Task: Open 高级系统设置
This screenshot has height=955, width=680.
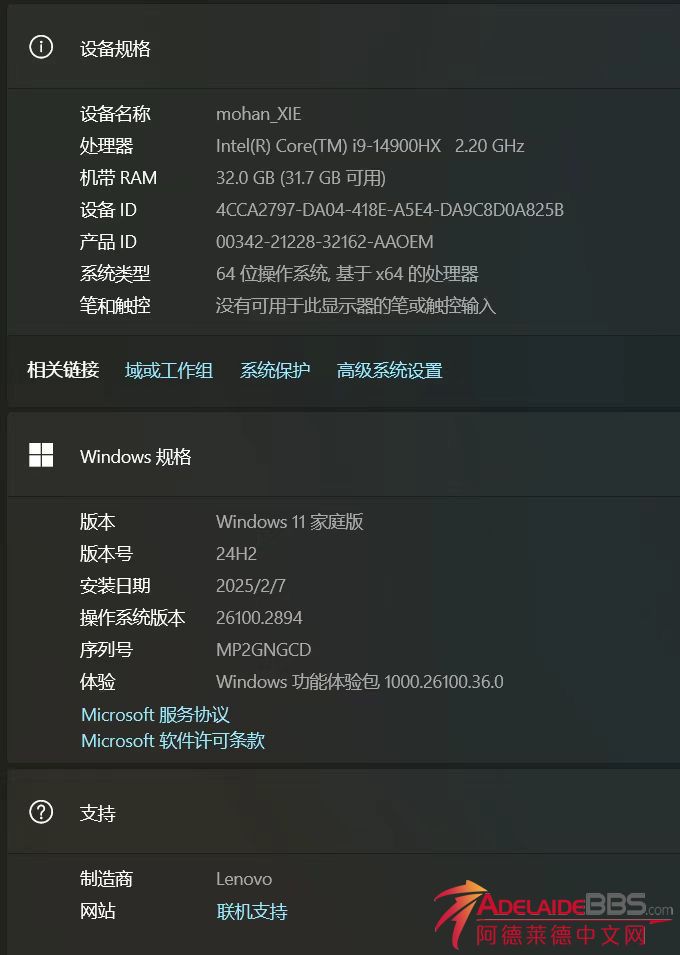Action: point(389,371)
